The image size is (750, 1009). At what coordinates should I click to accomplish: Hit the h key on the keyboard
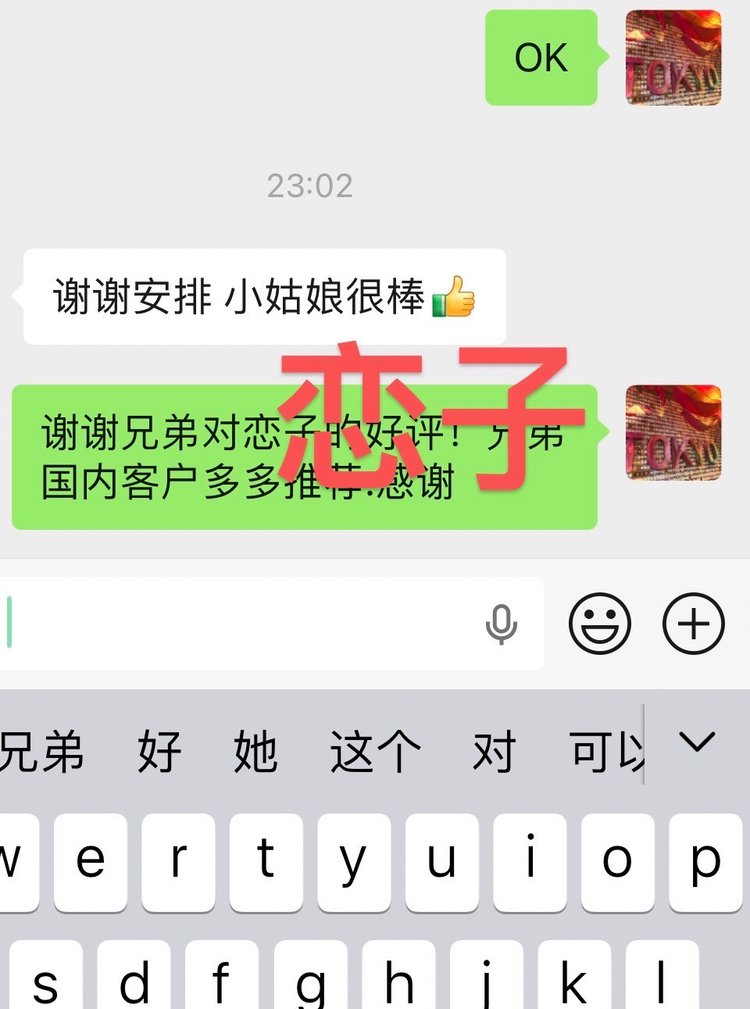398,985
